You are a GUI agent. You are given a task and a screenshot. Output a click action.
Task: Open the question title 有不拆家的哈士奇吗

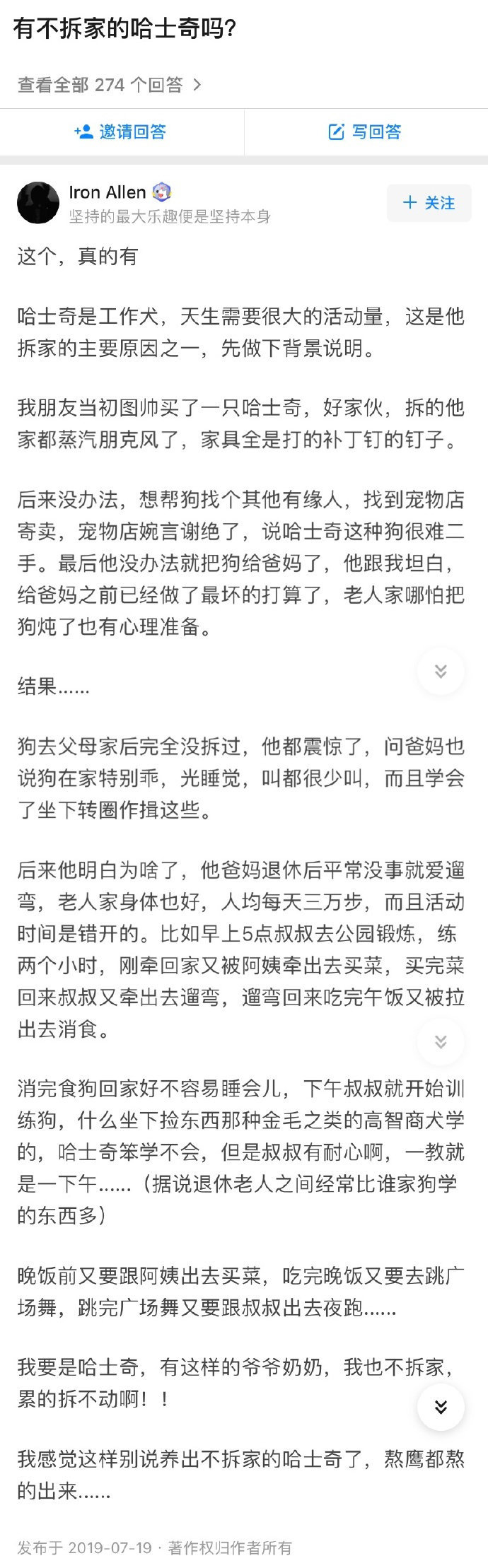(125, 29)
